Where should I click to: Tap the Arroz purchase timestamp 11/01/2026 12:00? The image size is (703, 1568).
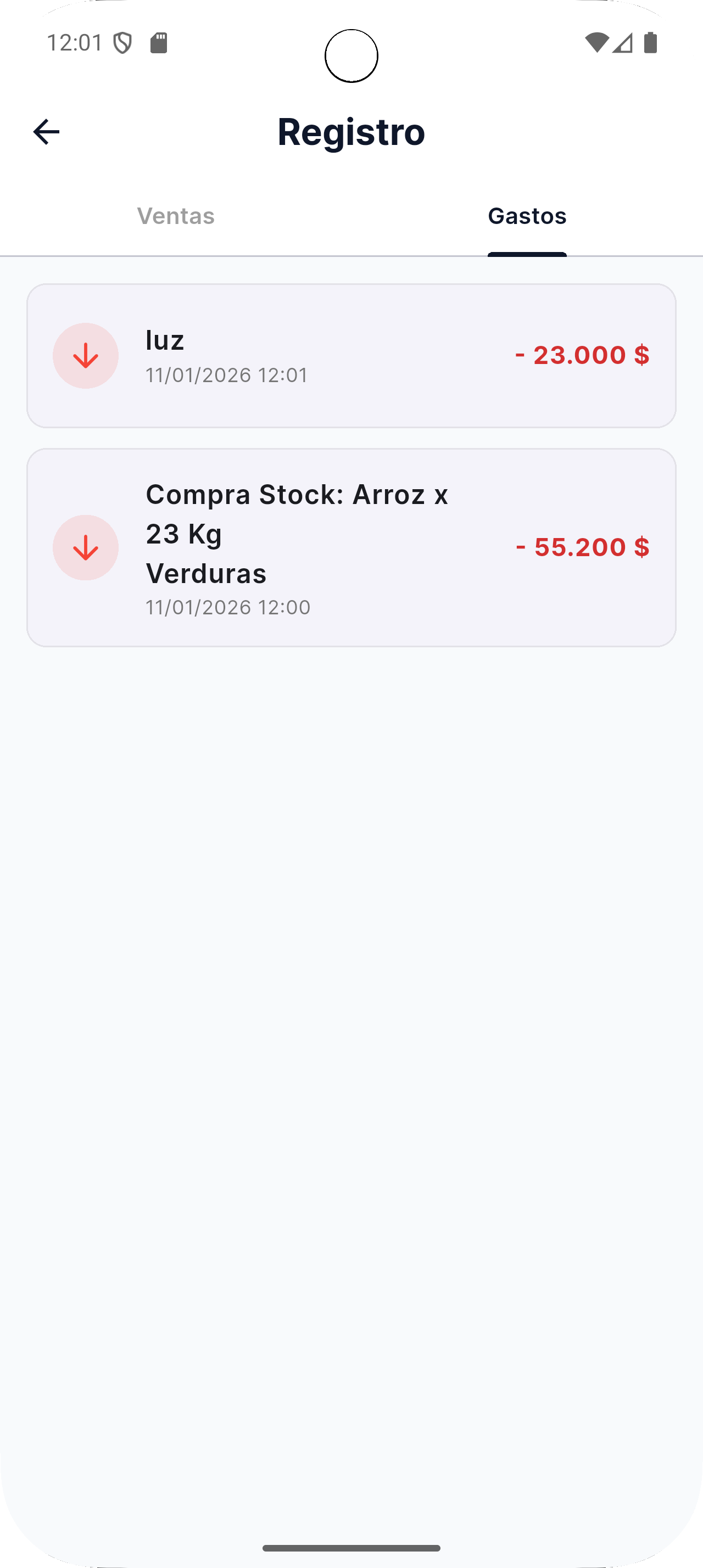(x=227, y=607)
